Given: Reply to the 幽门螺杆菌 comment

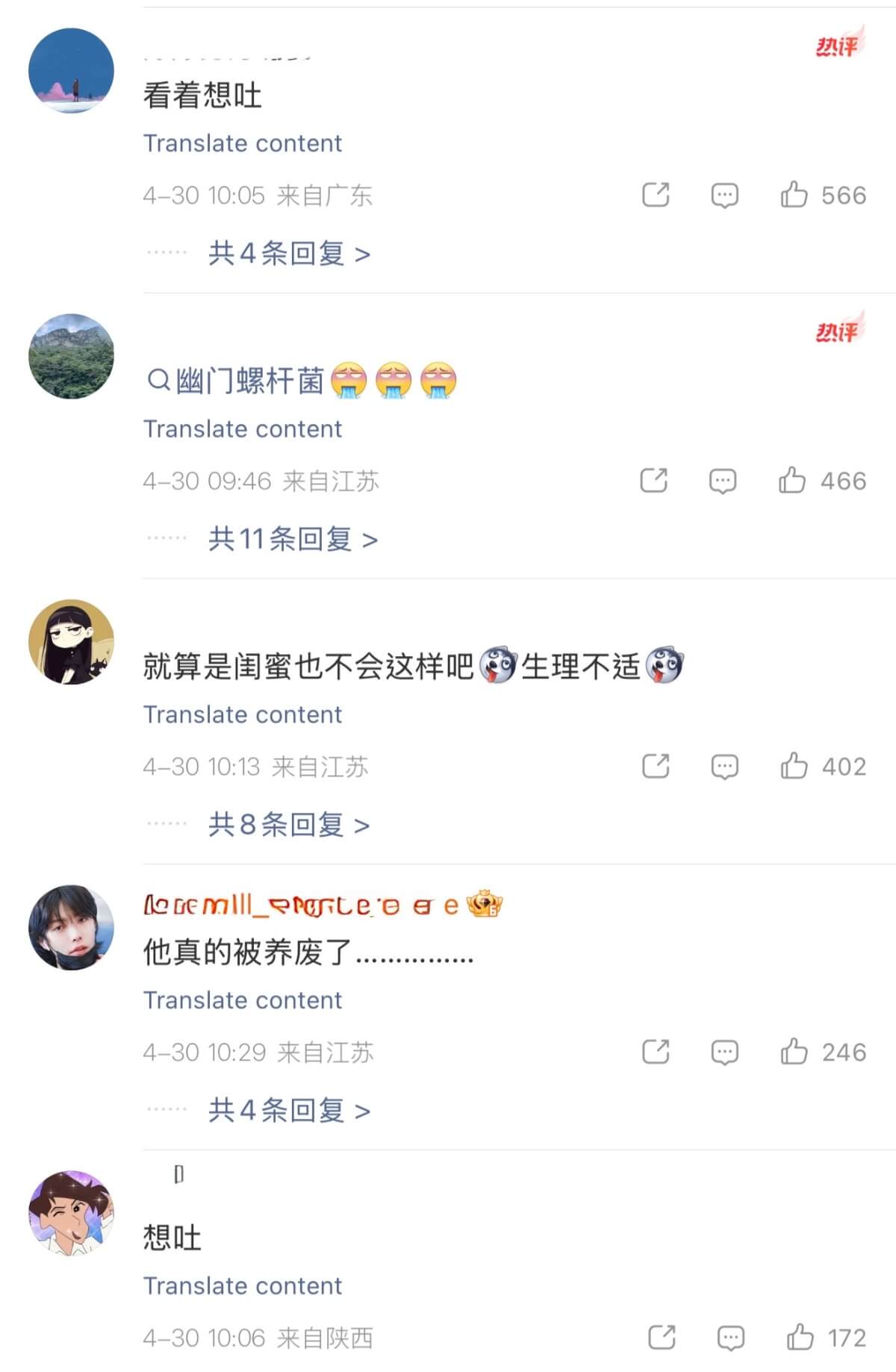Looking at the screenshot, I should click(x=722, y=481).
